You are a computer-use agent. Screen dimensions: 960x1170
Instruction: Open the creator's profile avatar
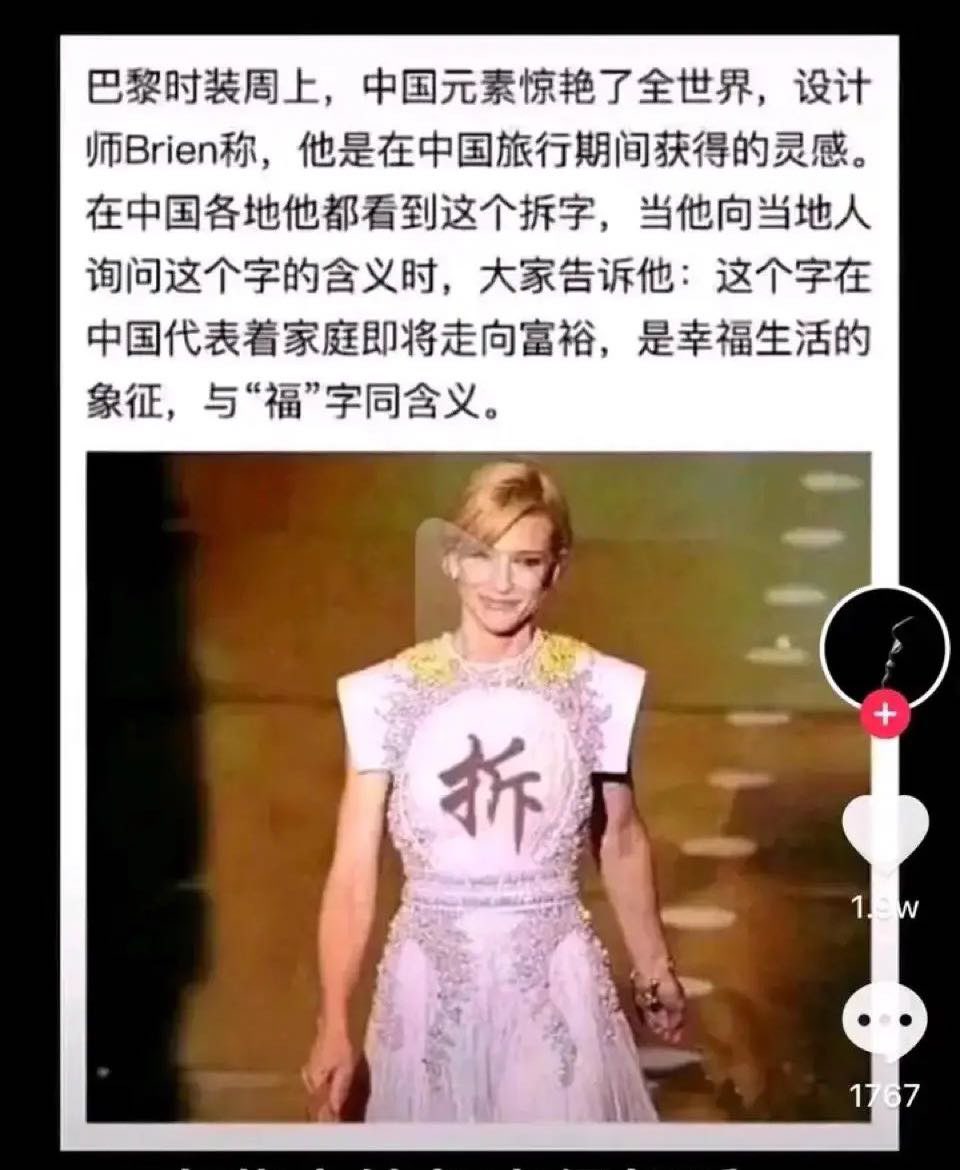pyautogui.click(x=885, y=647)
